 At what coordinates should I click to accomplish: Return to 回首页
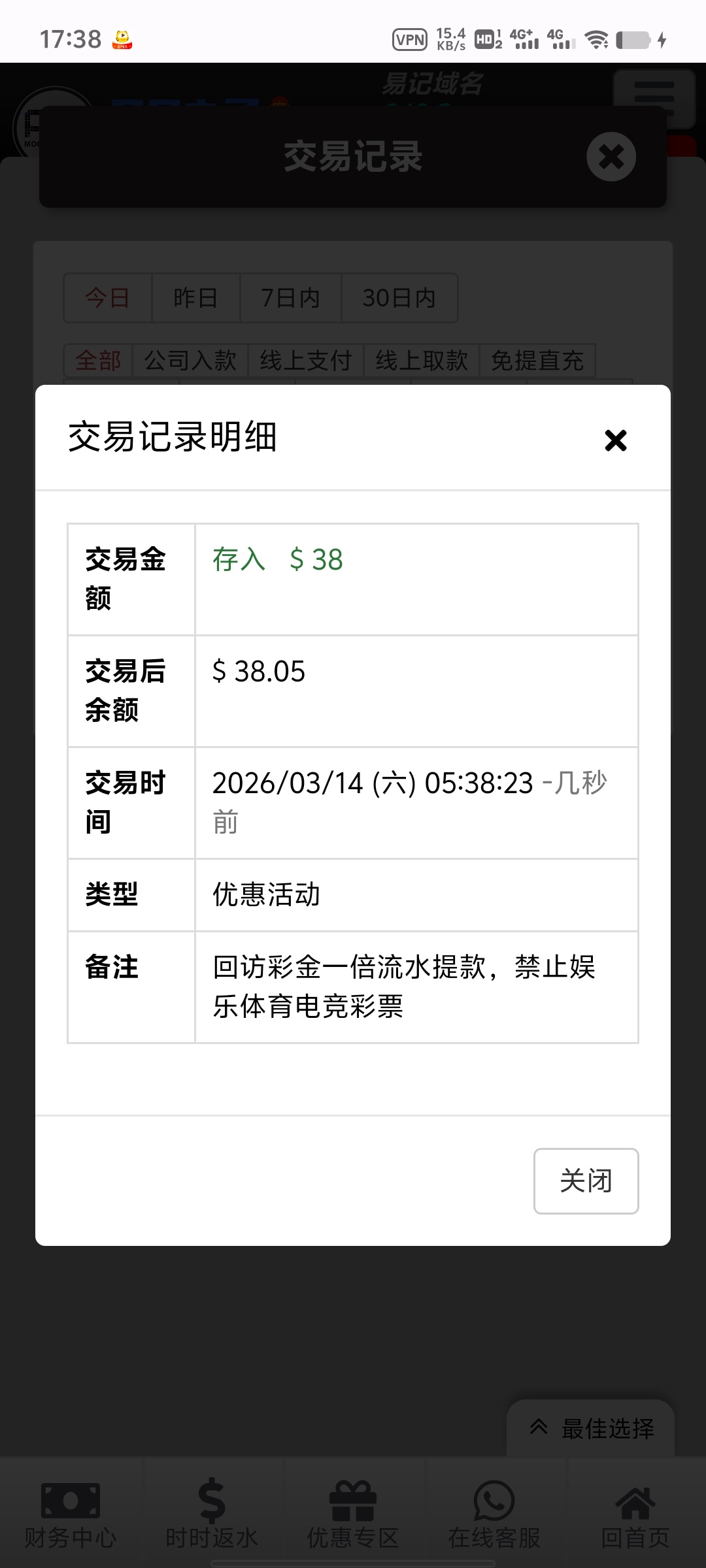coord(635,1512)
